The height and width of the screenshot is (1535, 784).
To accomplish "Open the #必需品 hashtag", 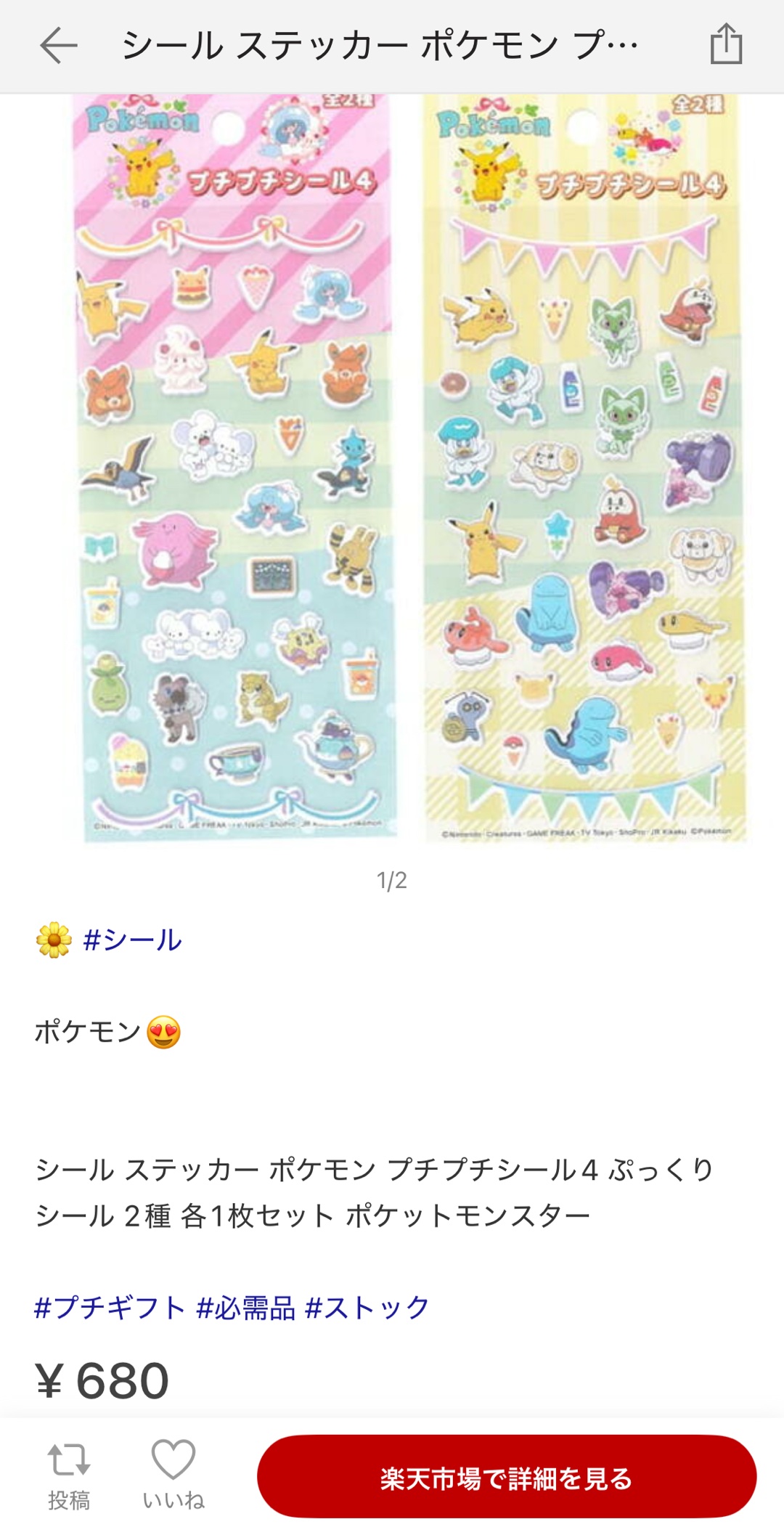I will (x=246, y=1308).
